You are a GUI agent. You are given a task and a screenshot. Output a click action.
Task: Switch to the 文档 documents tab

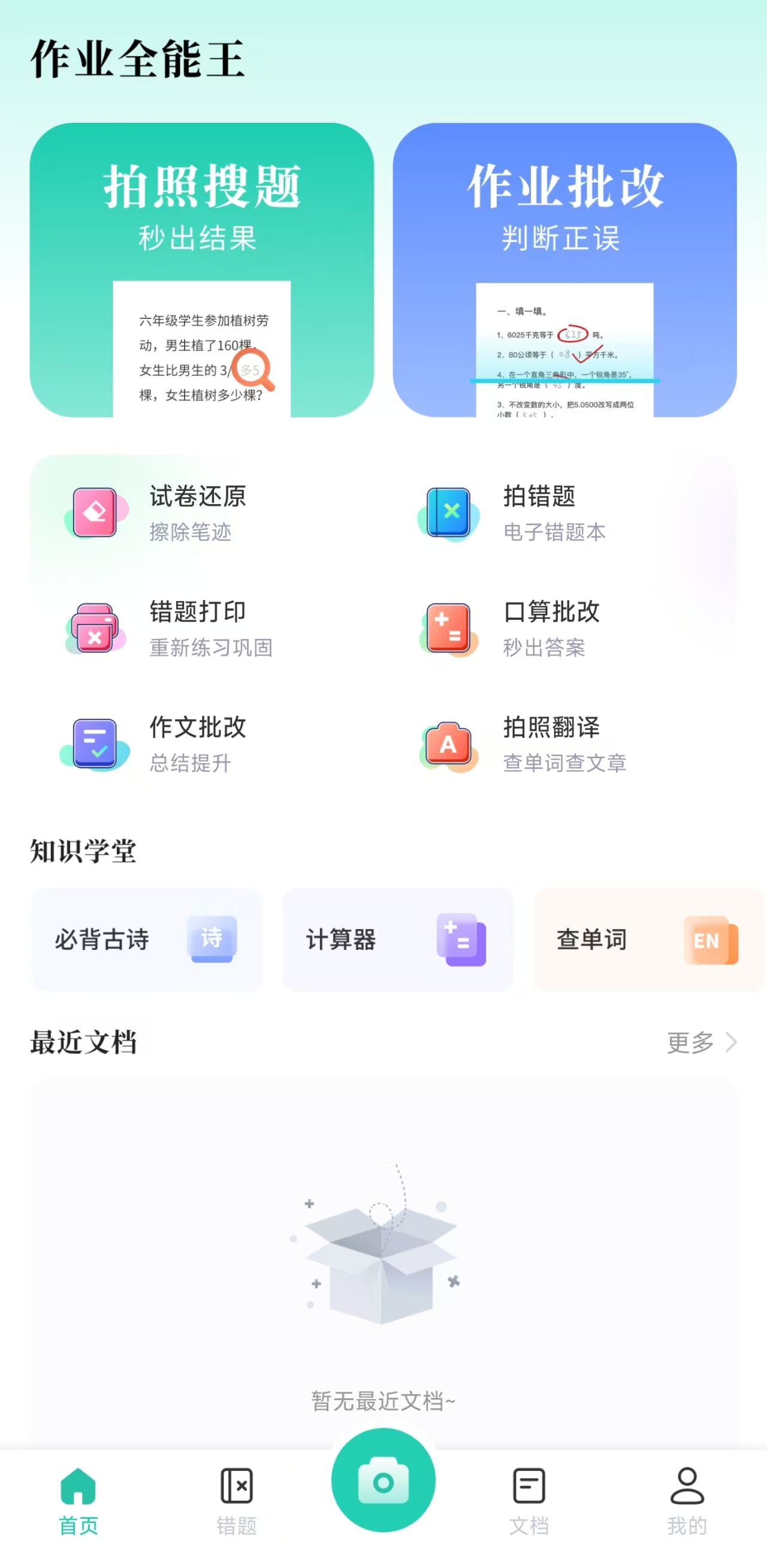(x=529, y=1500)
